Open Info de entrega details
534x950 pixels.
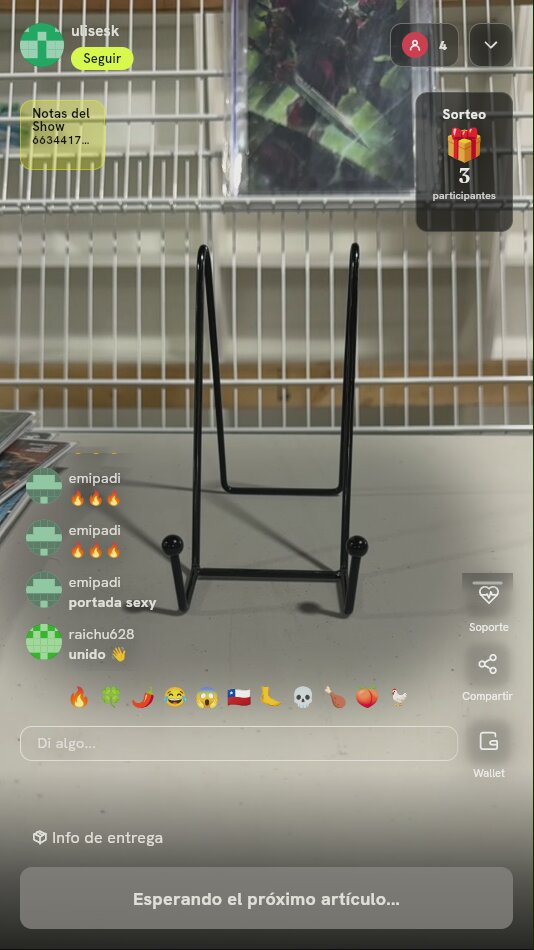point(98,838)
